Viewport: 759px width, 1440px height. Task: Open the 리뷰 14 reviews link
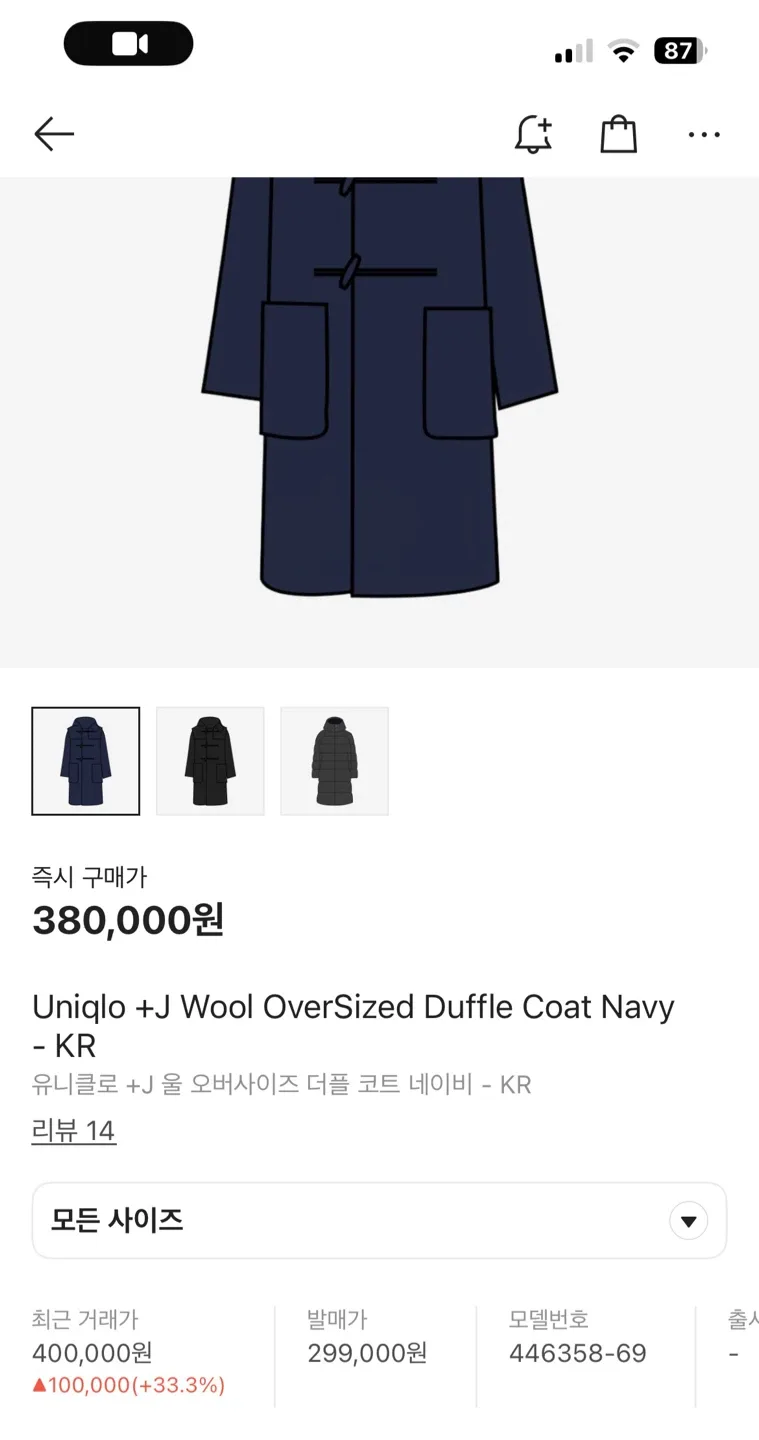[74, 1131]
